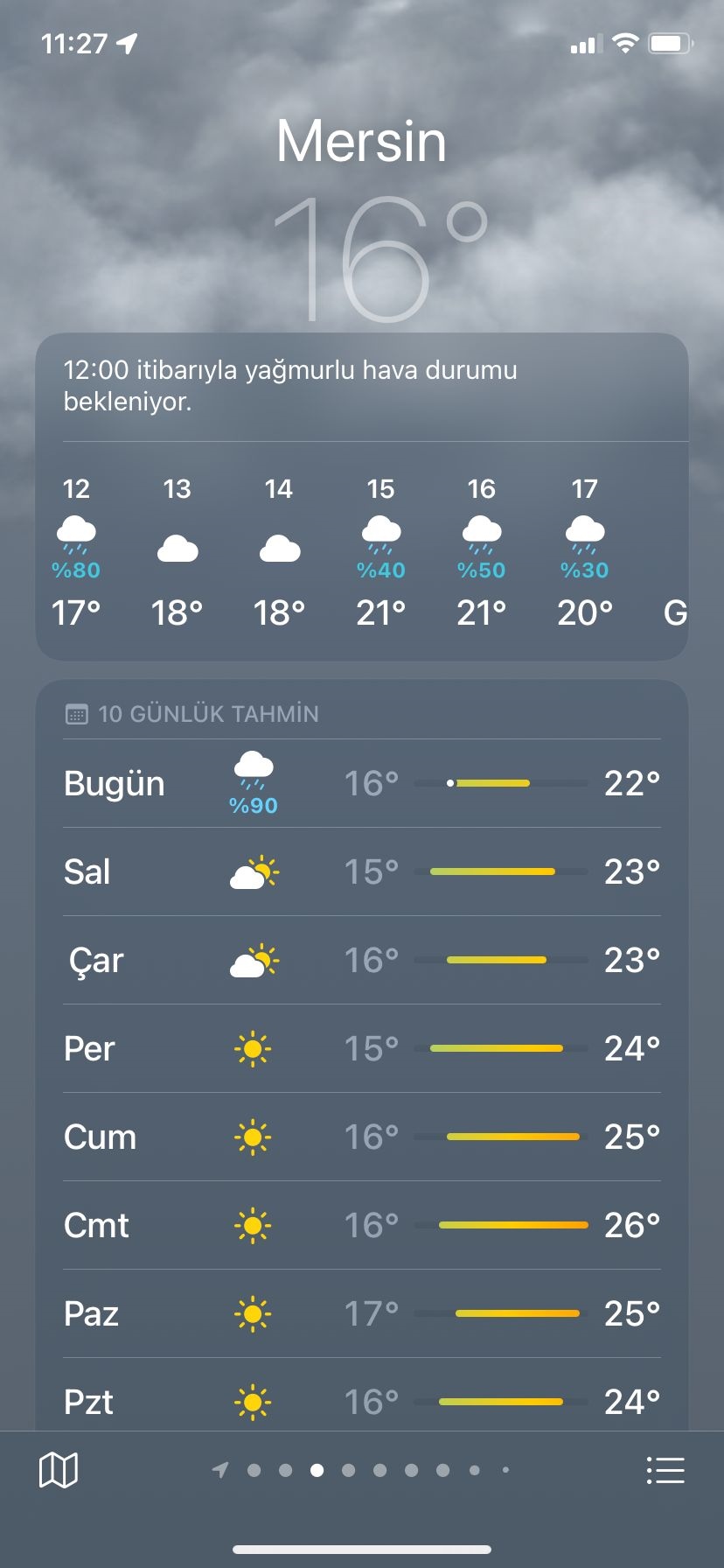
Task: Open the city list
Action: pyautogui.click(x=665, y=1470)
